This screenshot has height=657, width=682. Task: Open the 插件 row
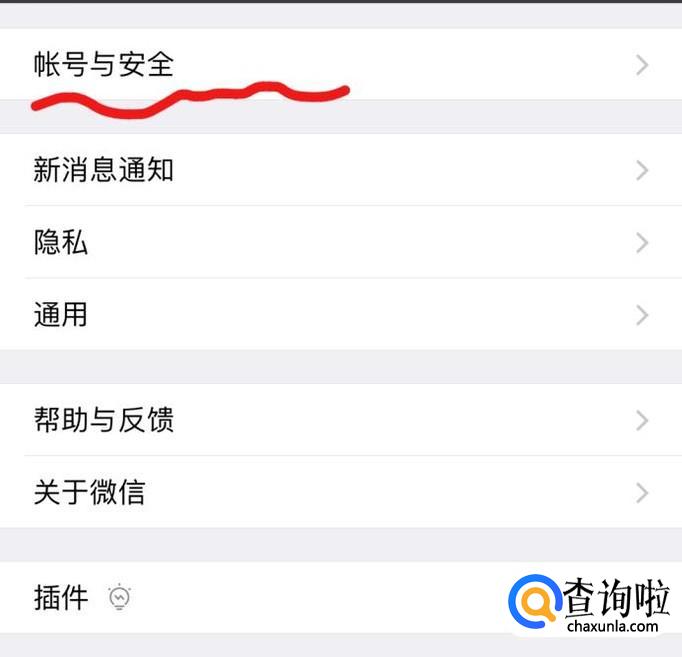[62, 598]
